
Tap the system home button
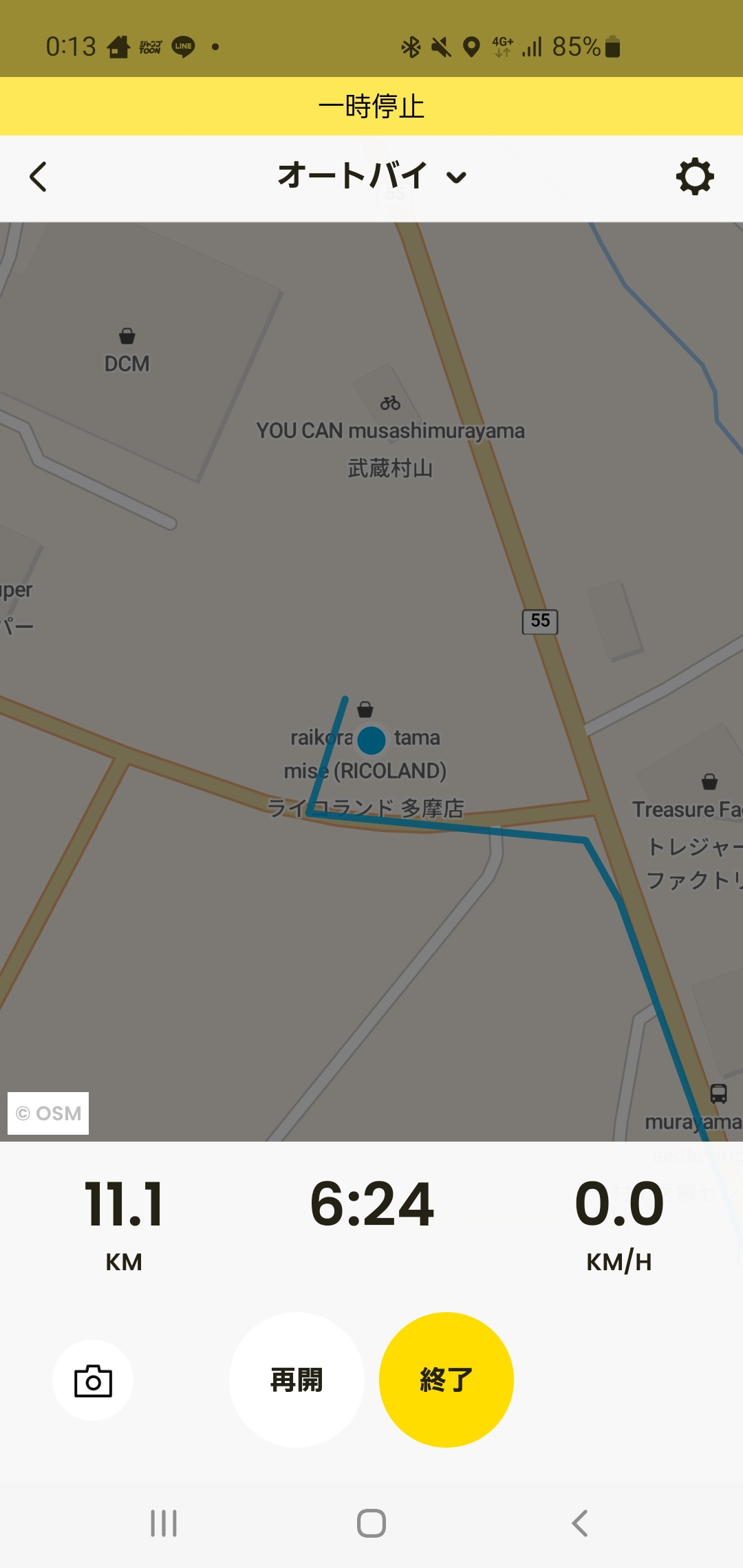coord(371,1523)
